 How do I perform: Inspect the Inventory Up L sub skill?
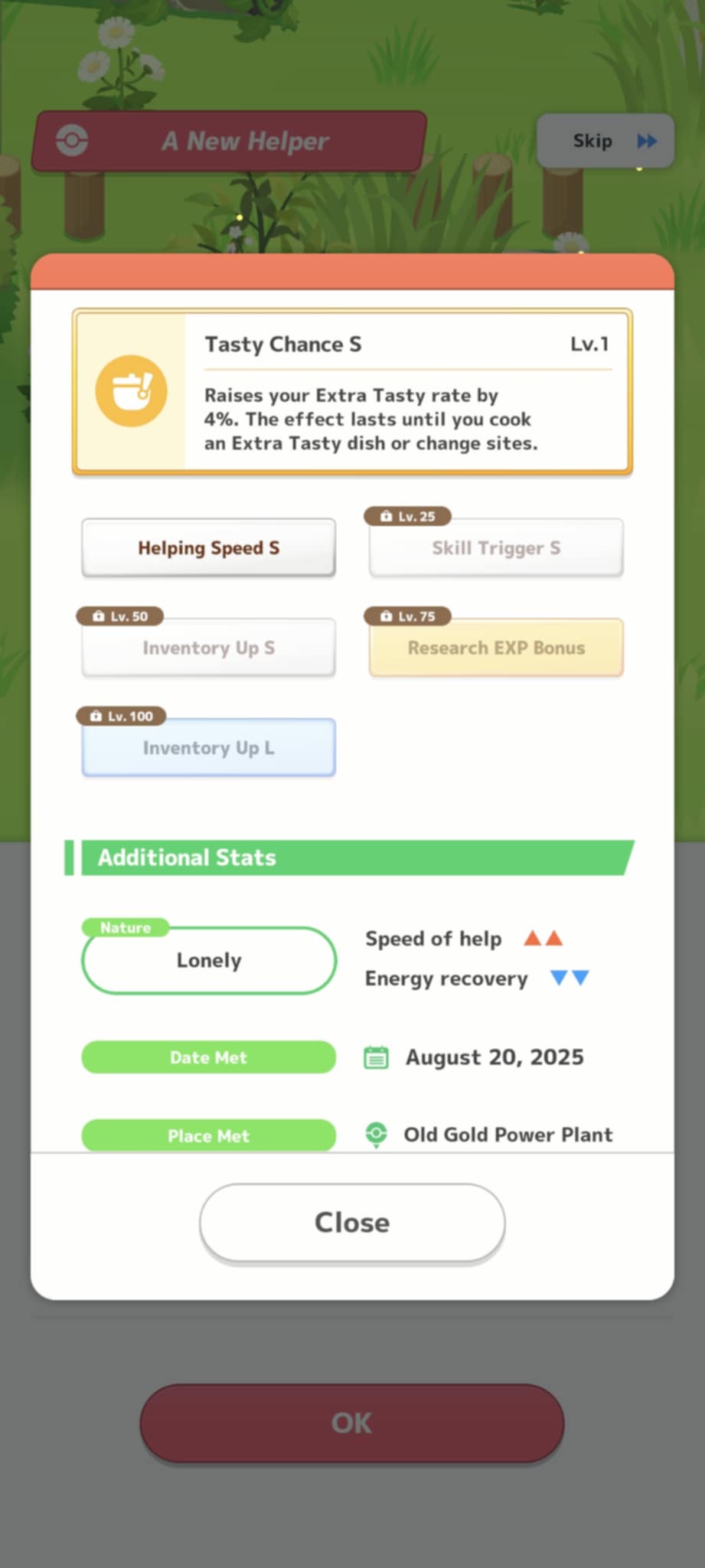208,748
